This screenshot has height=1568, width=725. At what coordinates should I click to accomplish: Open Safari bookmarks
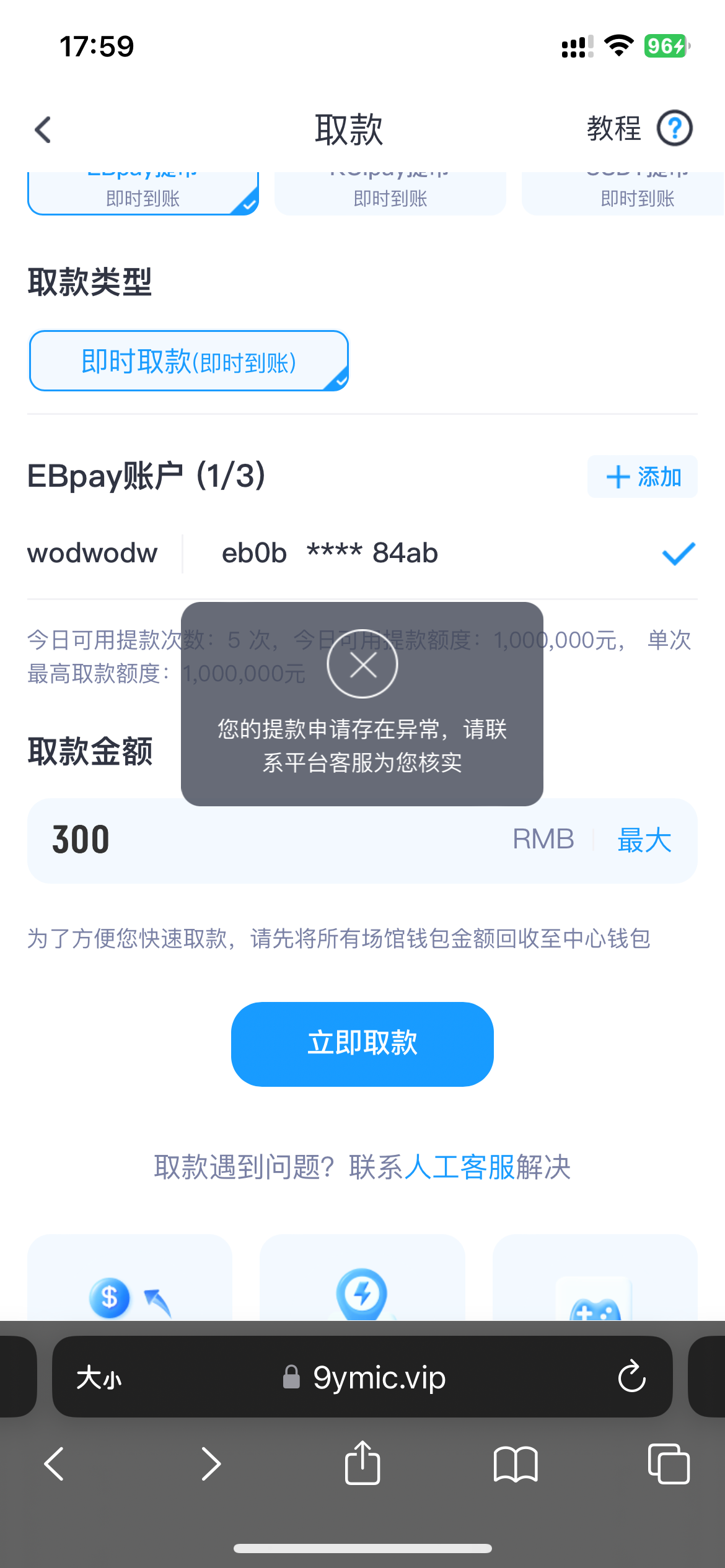[515, 1465]
